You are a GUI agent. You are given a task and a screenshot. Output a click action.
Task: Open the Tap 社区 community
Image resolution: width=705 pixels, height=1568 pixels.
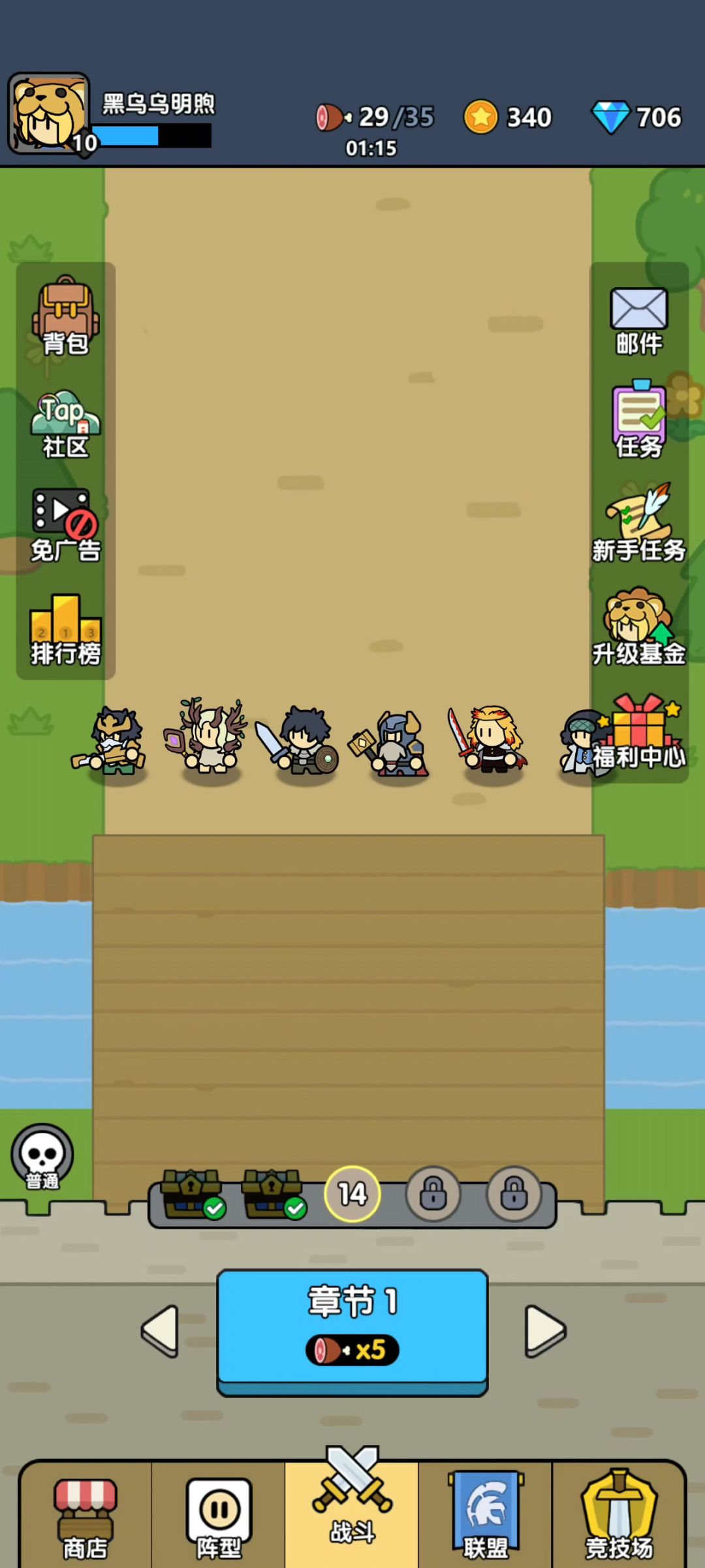65,423
